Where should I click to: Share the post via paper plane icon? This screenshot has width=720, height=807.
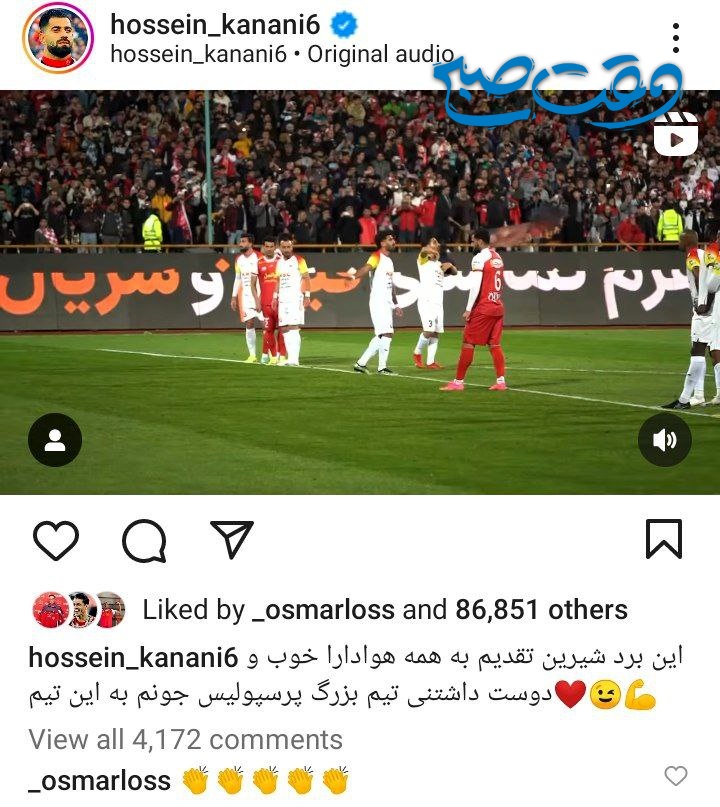click(232, 540)
